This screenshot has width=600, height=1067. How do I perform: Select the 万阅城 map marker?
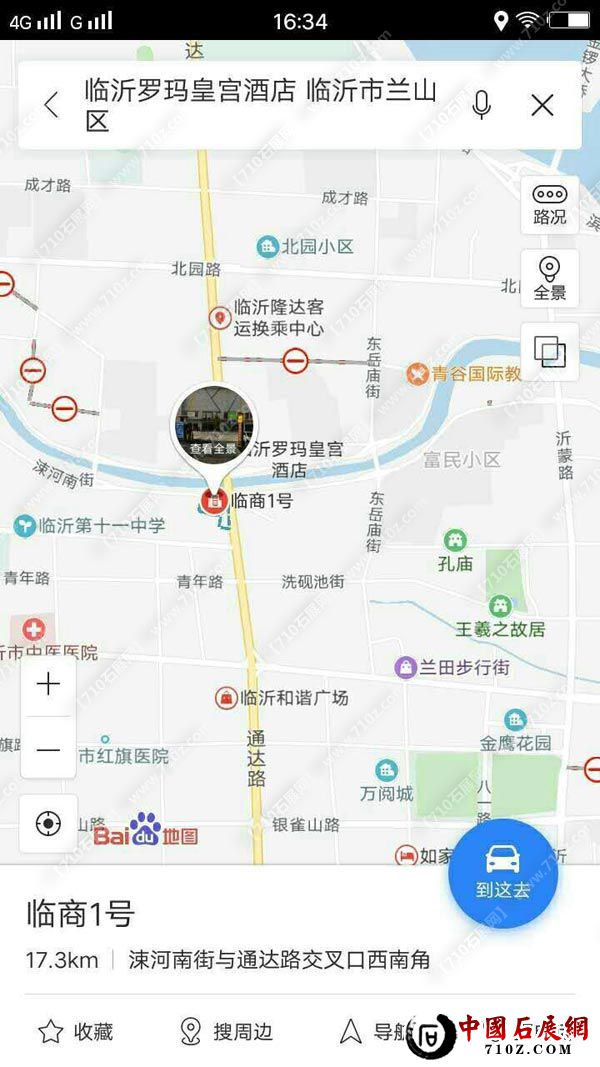(387, 771)
